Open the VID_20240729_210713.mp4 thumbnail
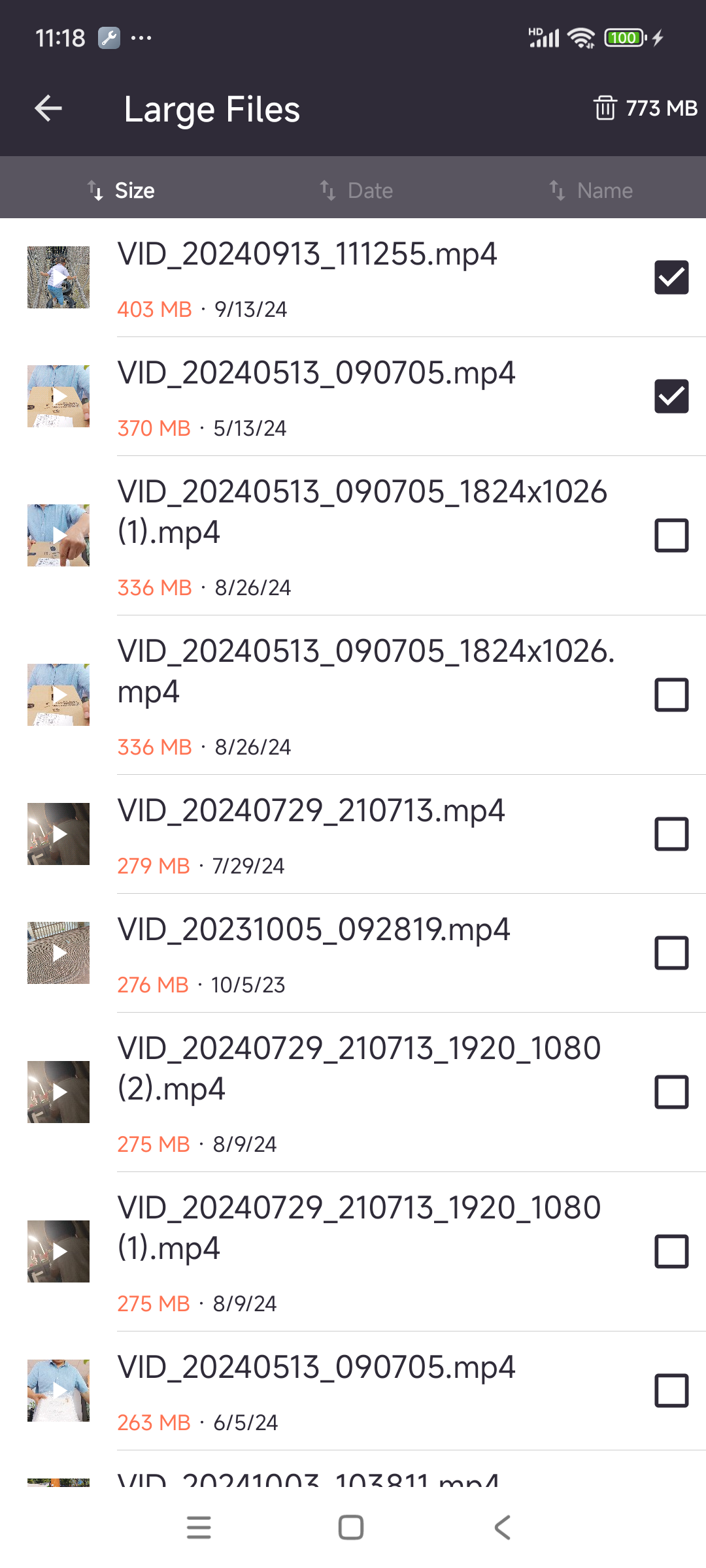The height and width of the screenshot is (1568, 706). tap(59, 834)
